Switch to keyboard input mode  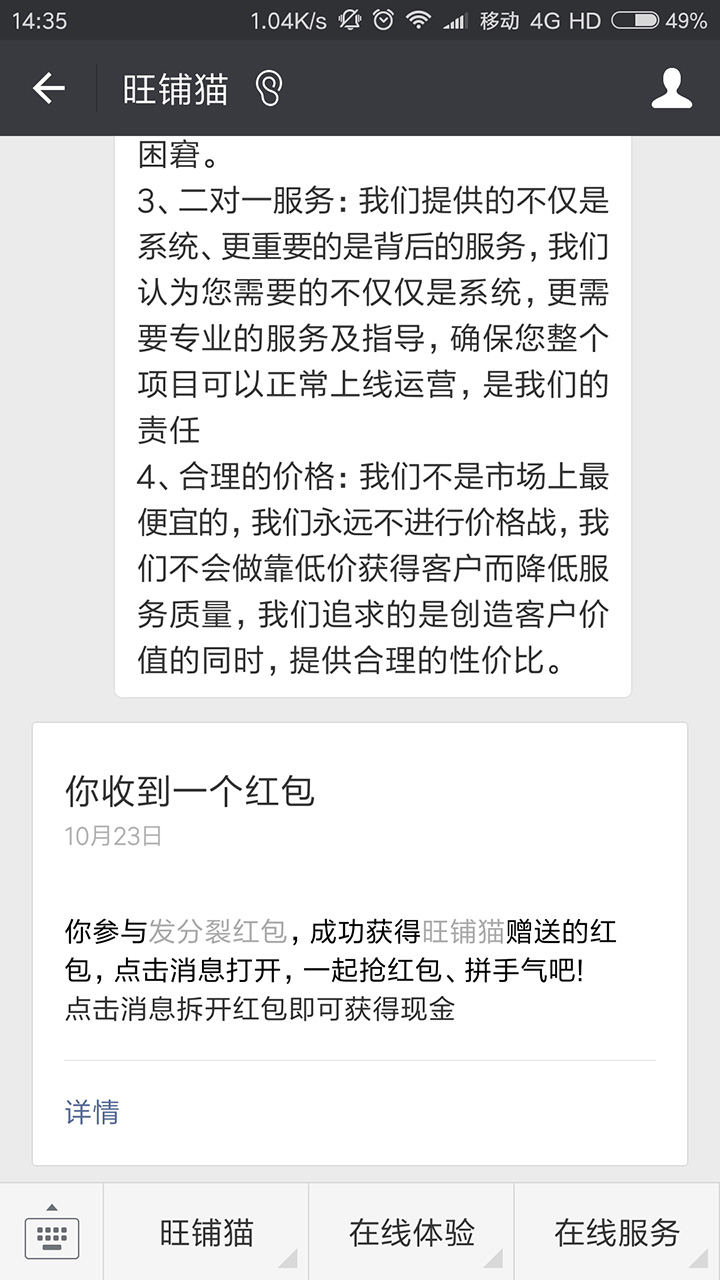tap(51, 1232)
